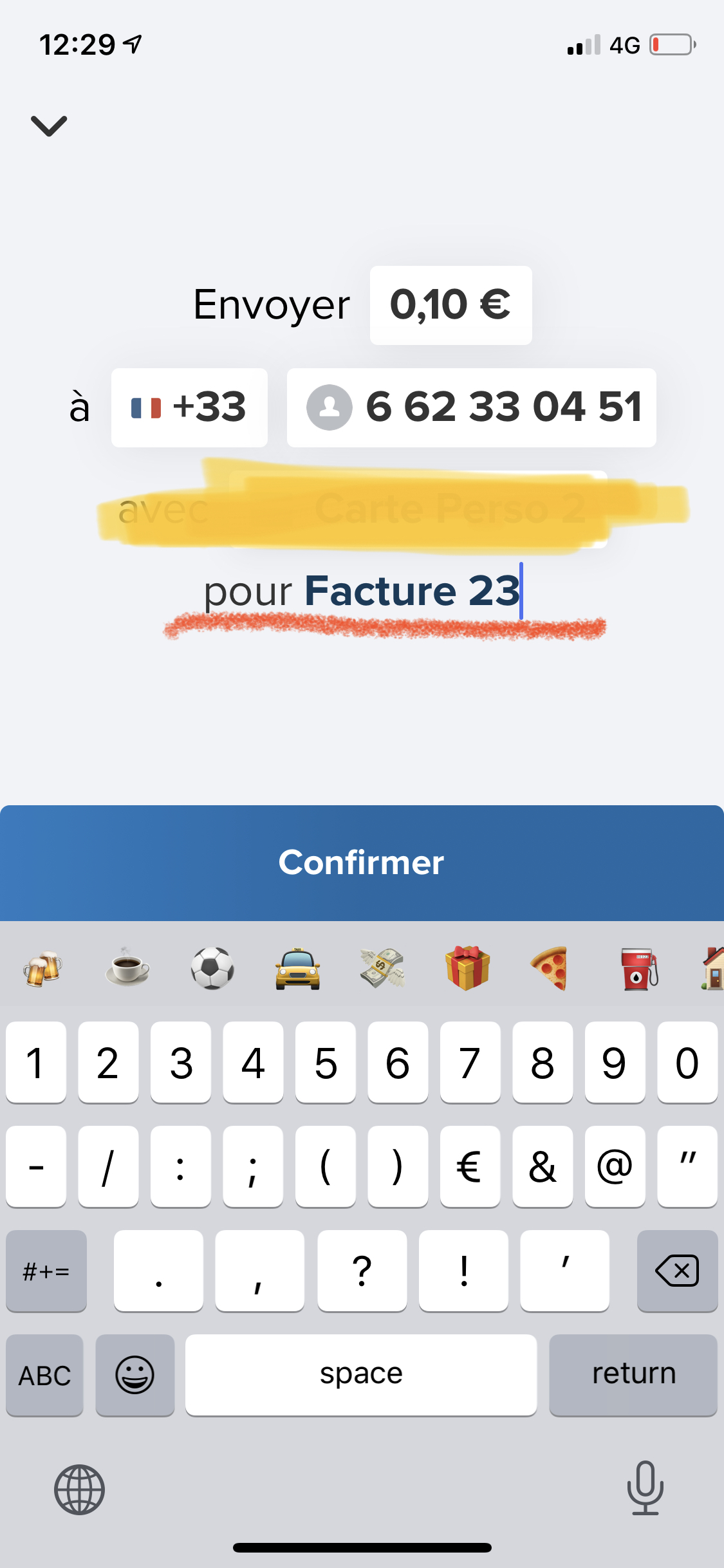This screenshot has height=1568, width=724.
Task: Insert the taxi emoji
Action: (x=297, y=968)
